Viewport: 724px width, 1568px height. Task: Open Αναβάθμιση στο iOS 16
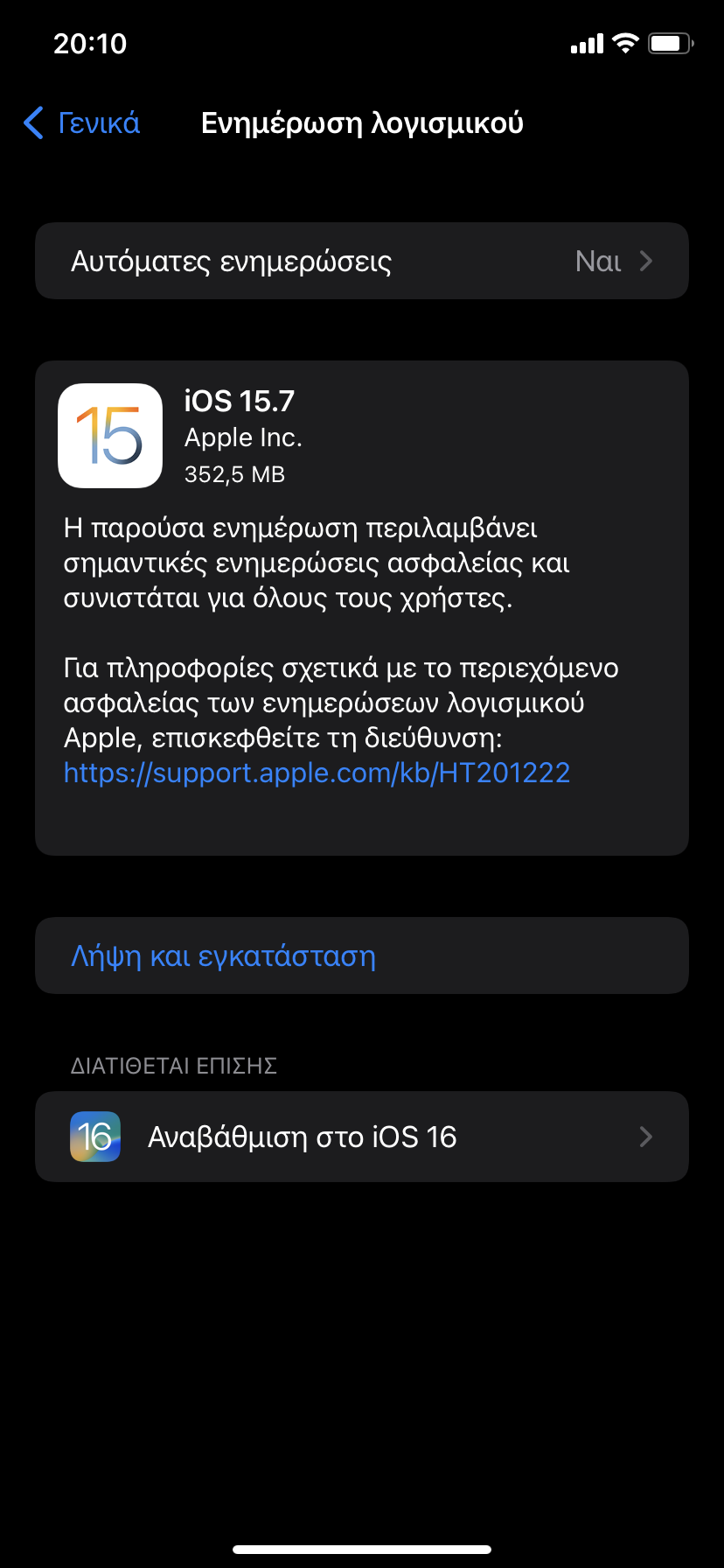click(x=362, y=1137)
